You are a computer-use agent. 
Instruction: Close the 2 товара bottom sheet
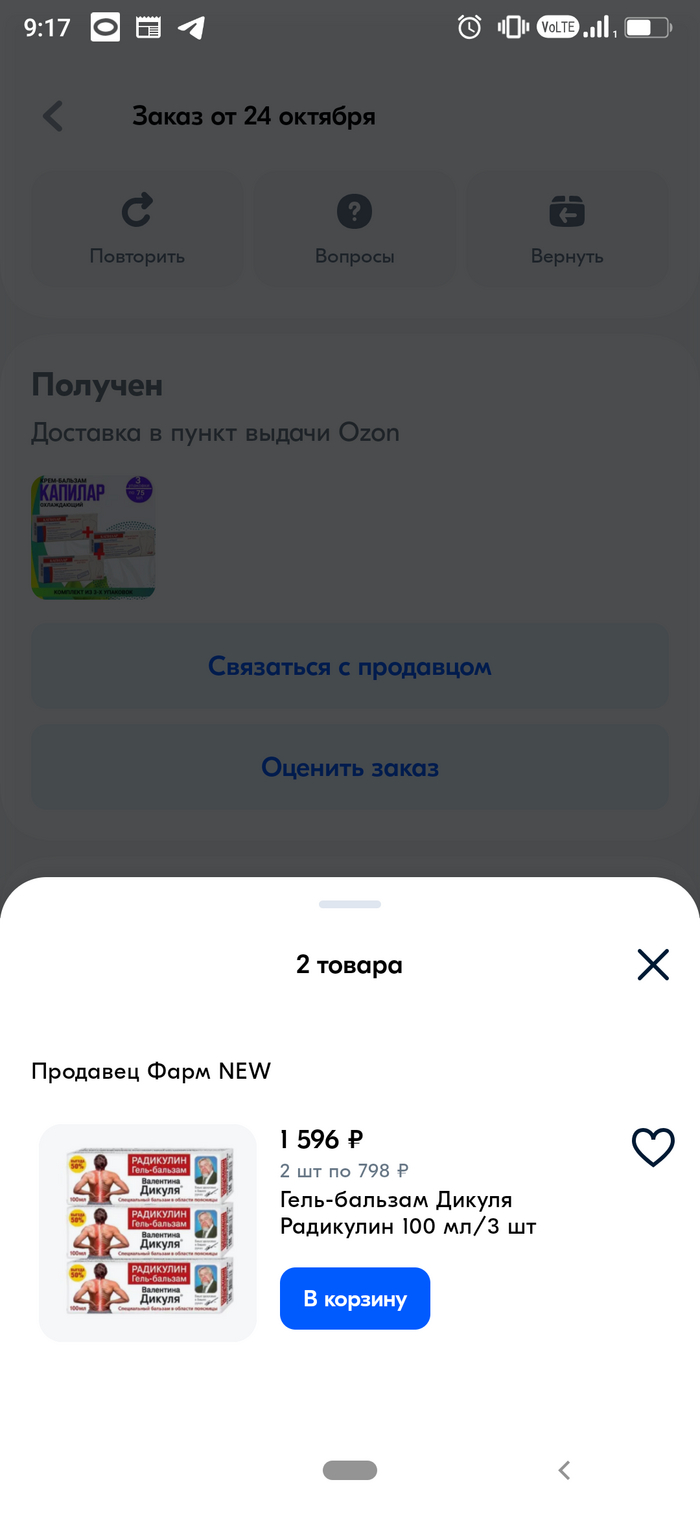tap(653, 965)
